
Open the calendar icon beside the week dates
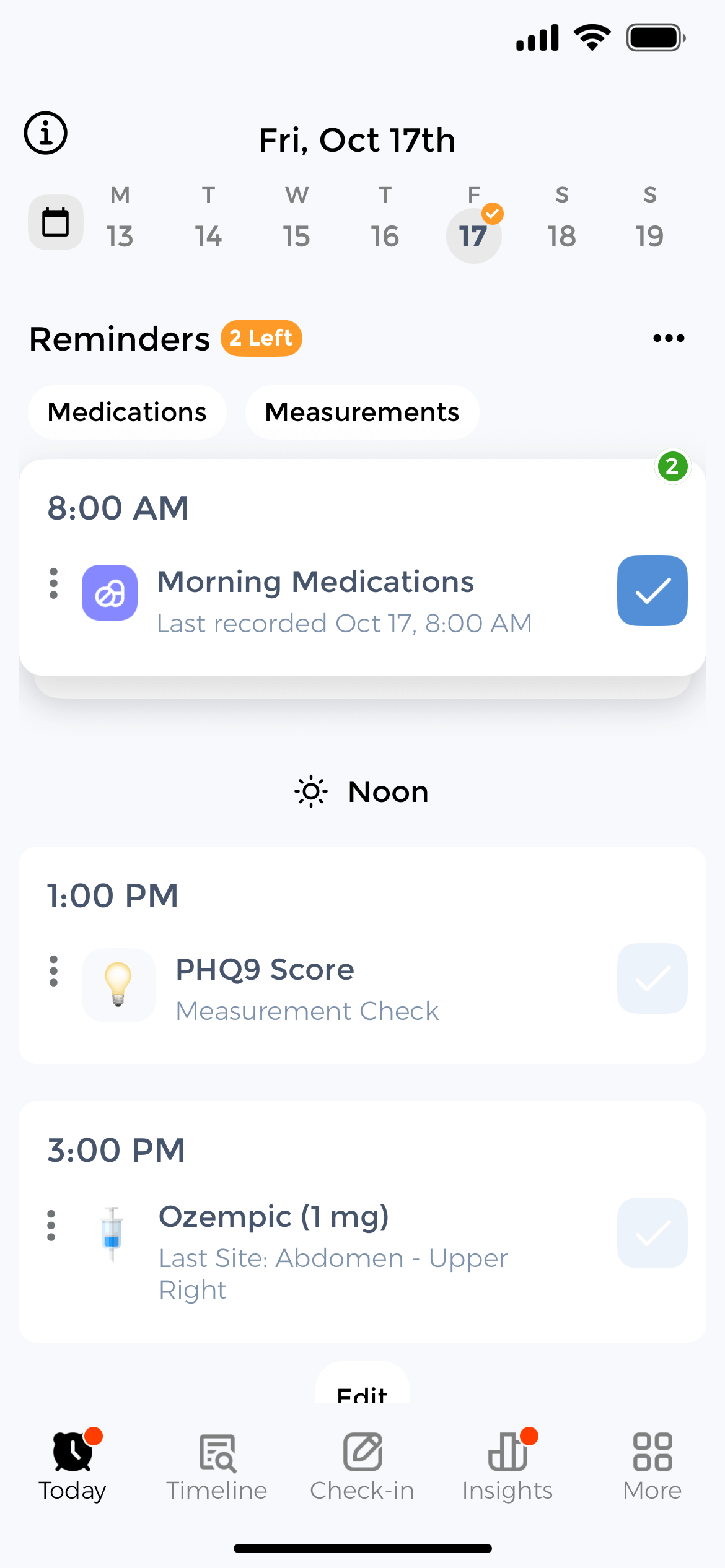55,222
